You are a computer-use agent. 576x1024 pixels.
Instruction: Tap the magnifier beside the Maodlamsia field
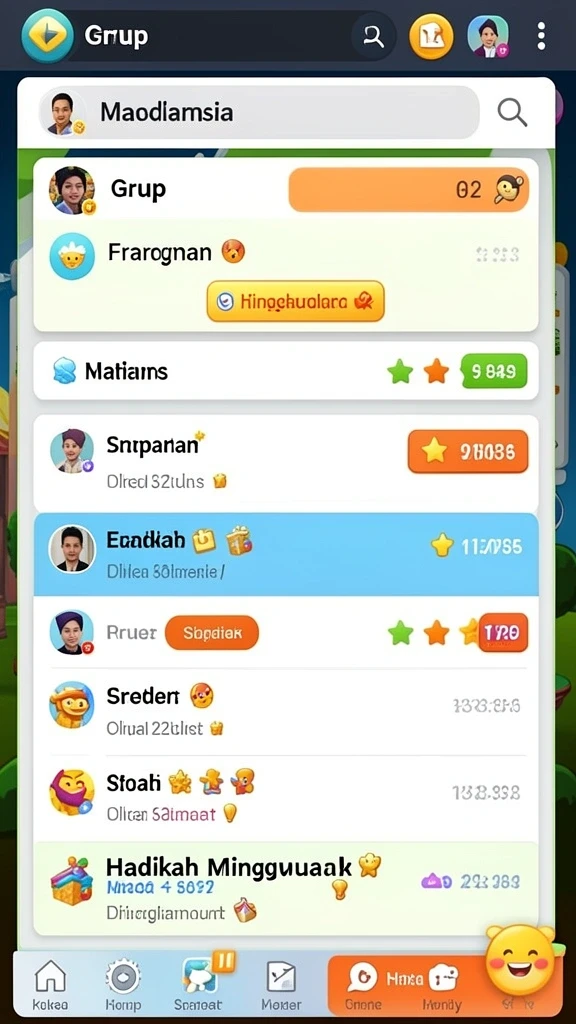512,112
